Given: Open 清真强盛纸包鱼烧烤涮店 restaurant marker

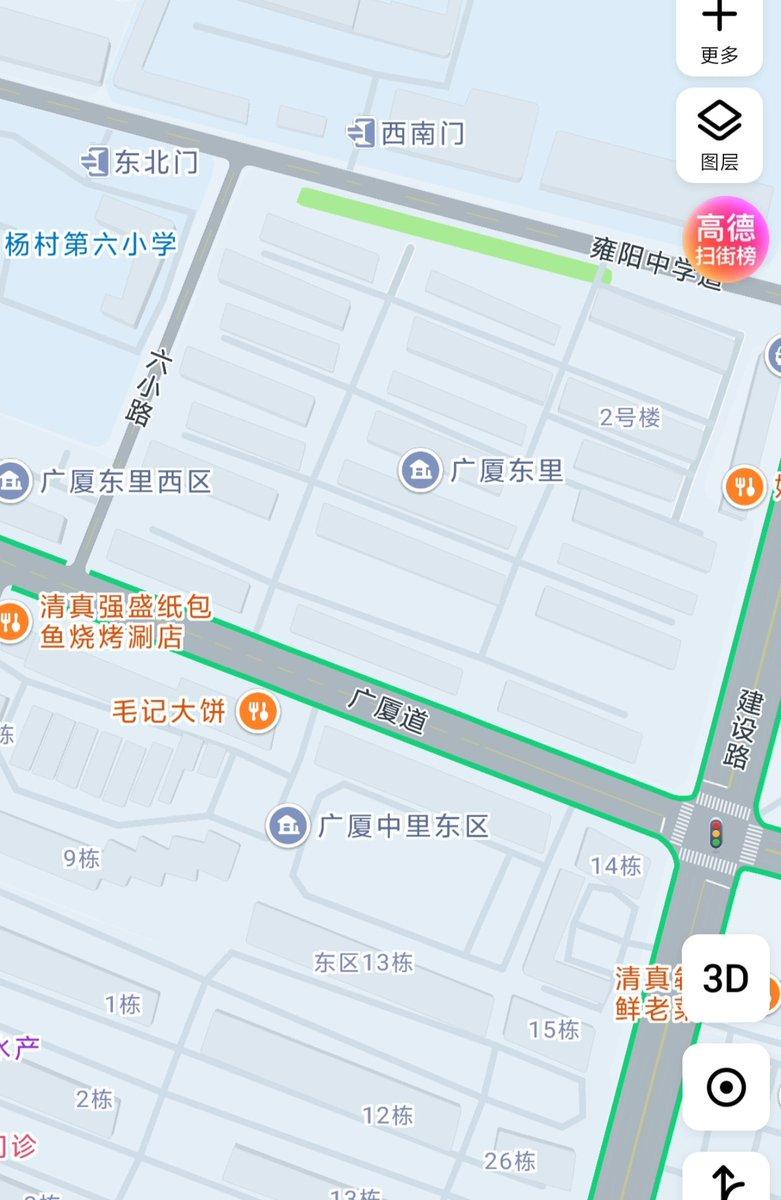Looking at the screenshot, I should click(12, 622).
